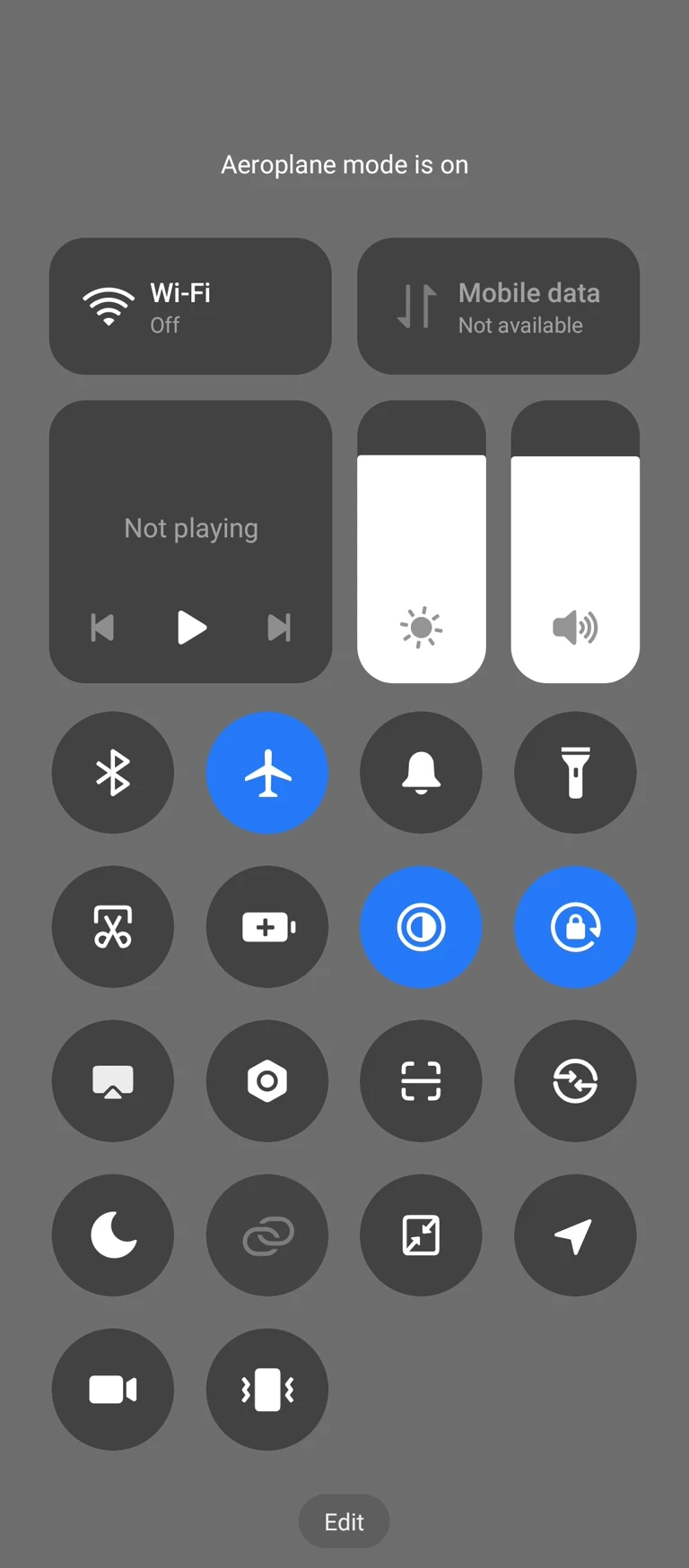Enable Do Not Disturb moon tile
This screenshot has width=689, height=1568.
[113, 1235]
